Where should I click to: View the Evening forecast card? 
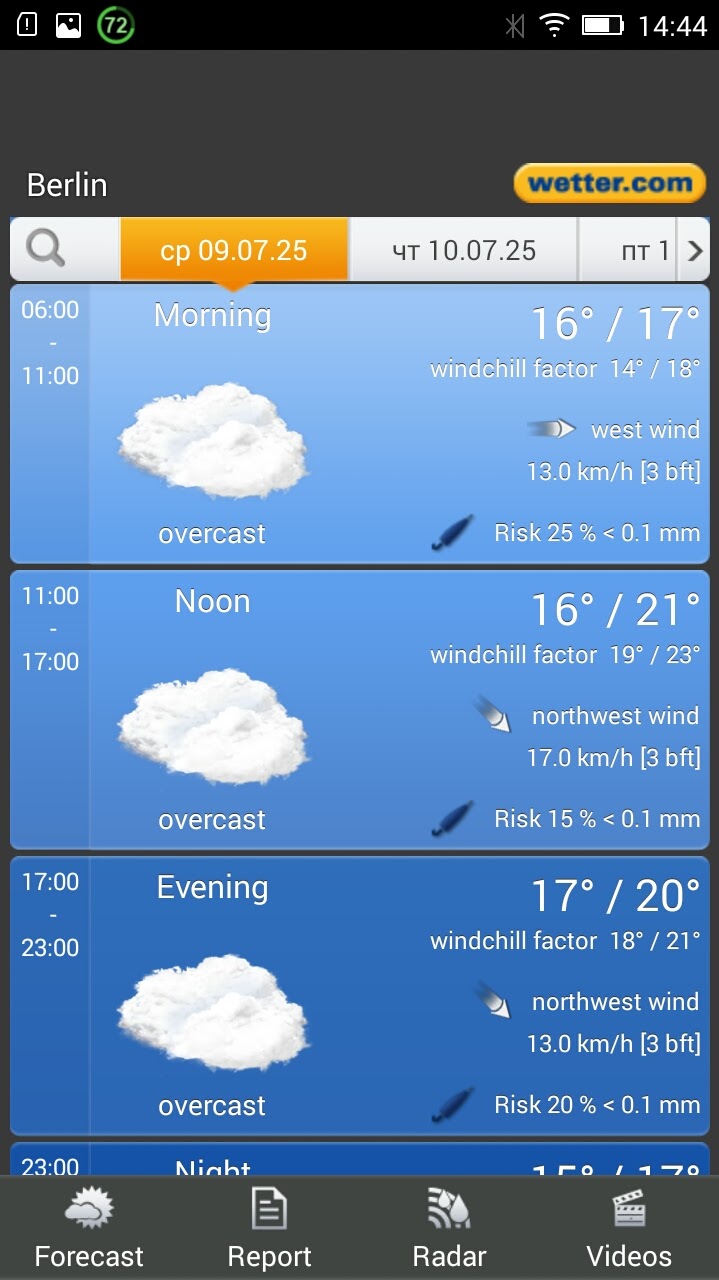pos(360,996)
